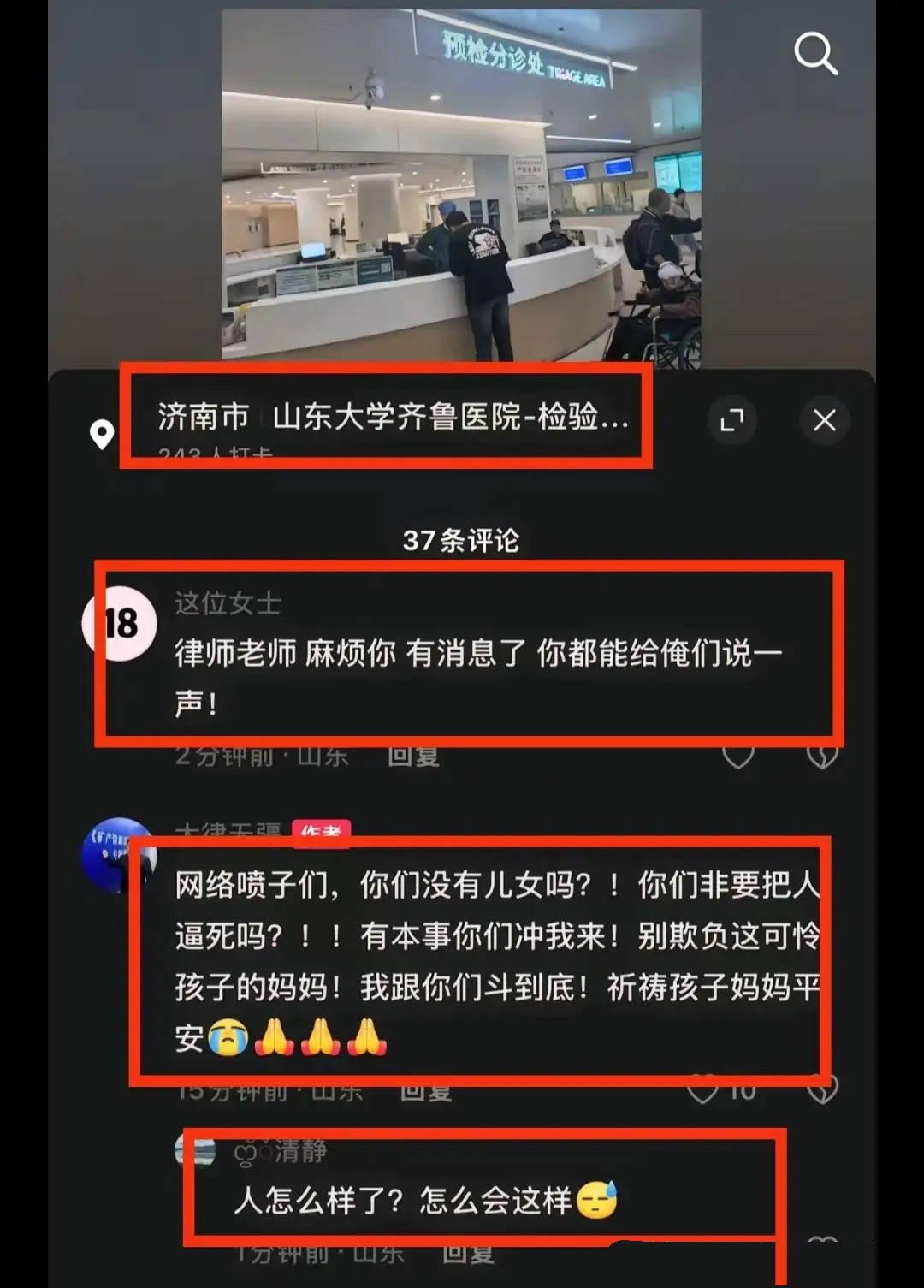
Task: Open the search magnifier icon
Action: pyautogui.click(x=815, y=54)
